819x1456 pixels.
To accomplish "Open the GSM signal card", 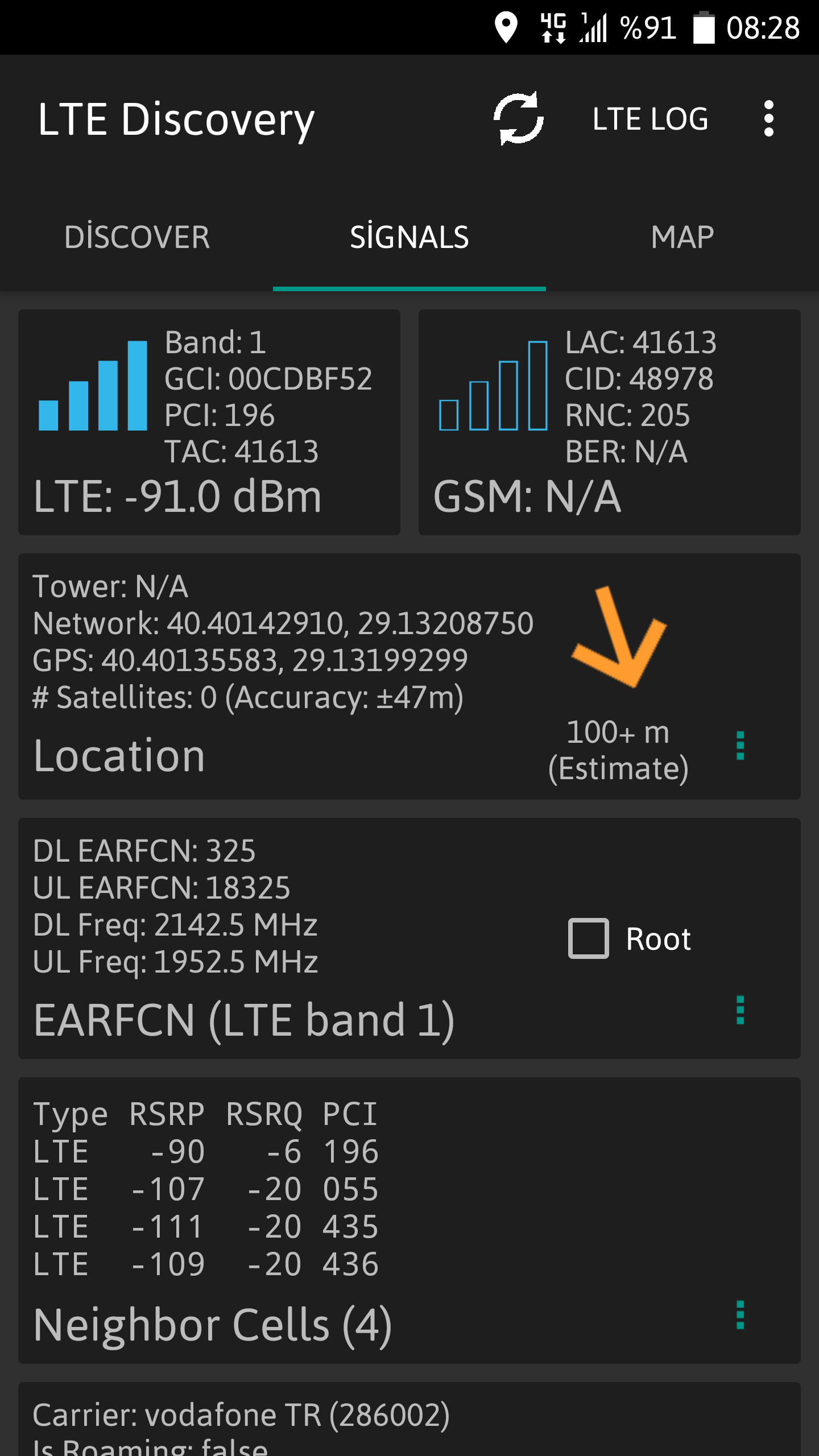I will (610, 422).
